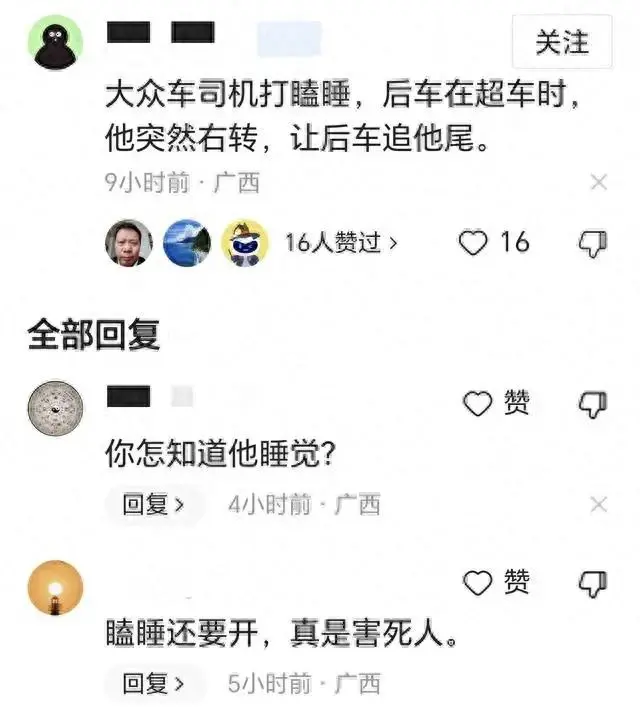The width and height of the screenshot is (640, 719).
Task: Dislike the main comment about 大众车司机
Action: pos(594,242)
